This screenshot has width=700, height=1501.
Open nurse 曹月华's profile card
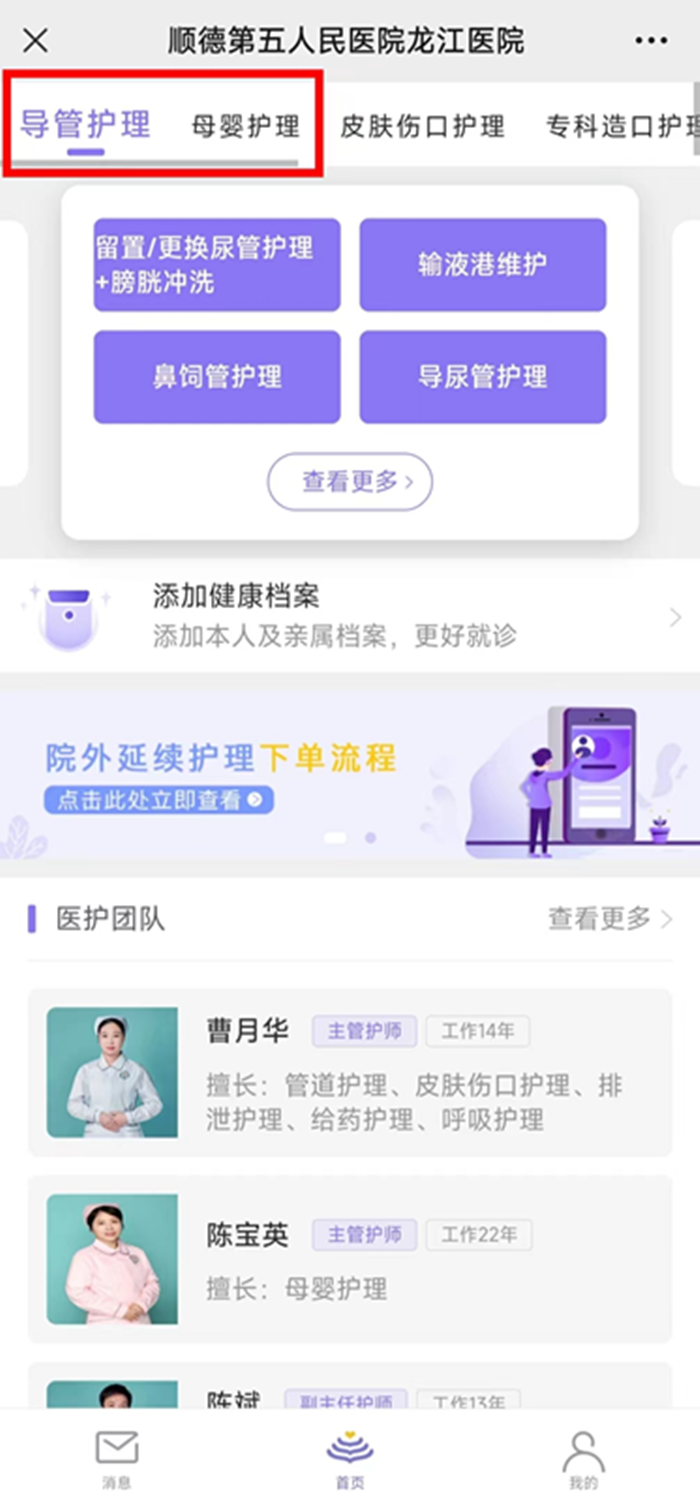350,1072
